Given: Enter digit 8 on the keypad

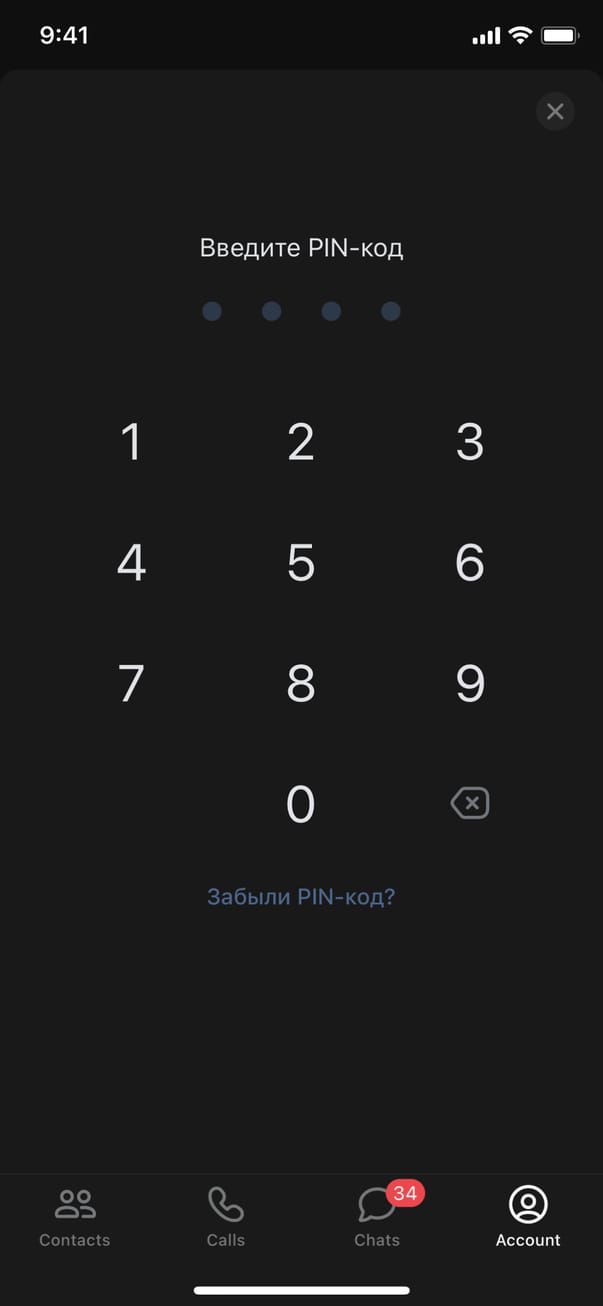Looking at the screenshot, I should pos(301,684).
